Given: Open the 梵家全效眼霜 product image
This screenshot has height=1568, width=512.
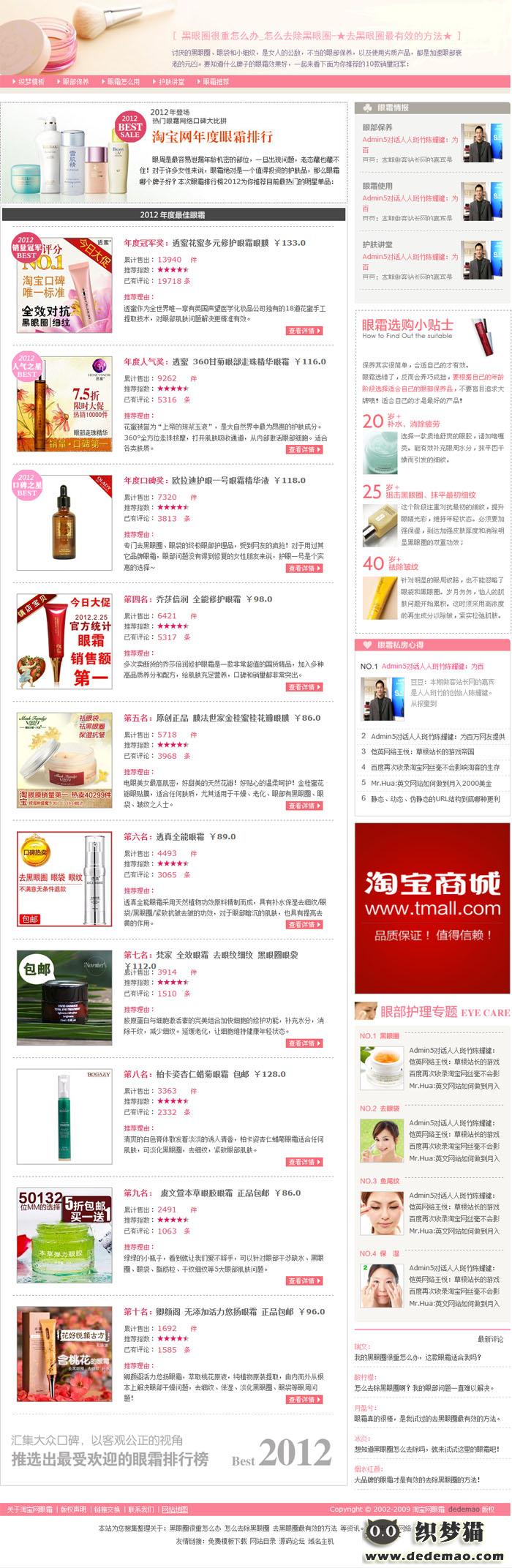Looking at the screenshot, I should 64,998.
